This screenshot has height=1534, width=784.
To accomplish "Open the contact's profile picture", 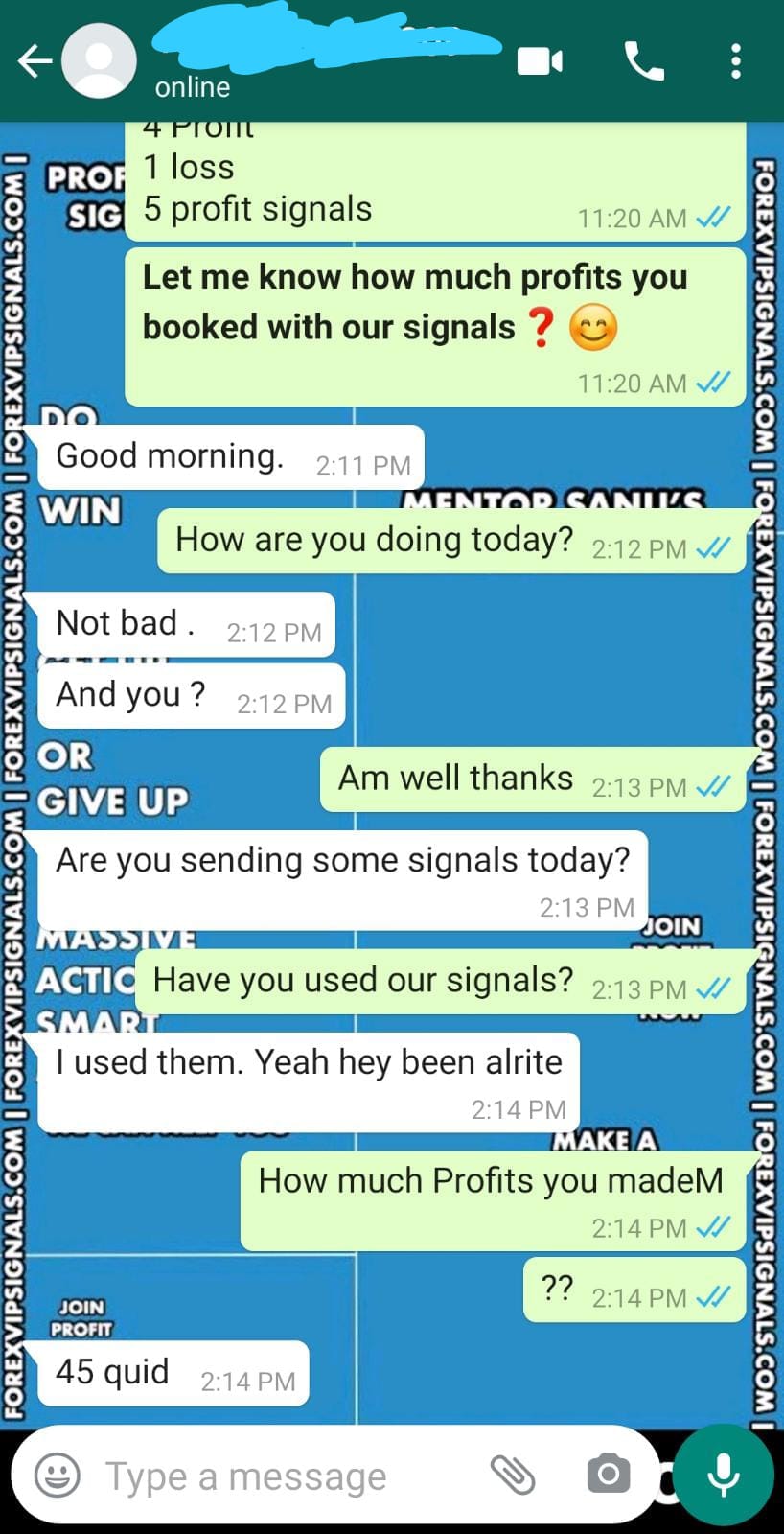I will coord(99,61).
